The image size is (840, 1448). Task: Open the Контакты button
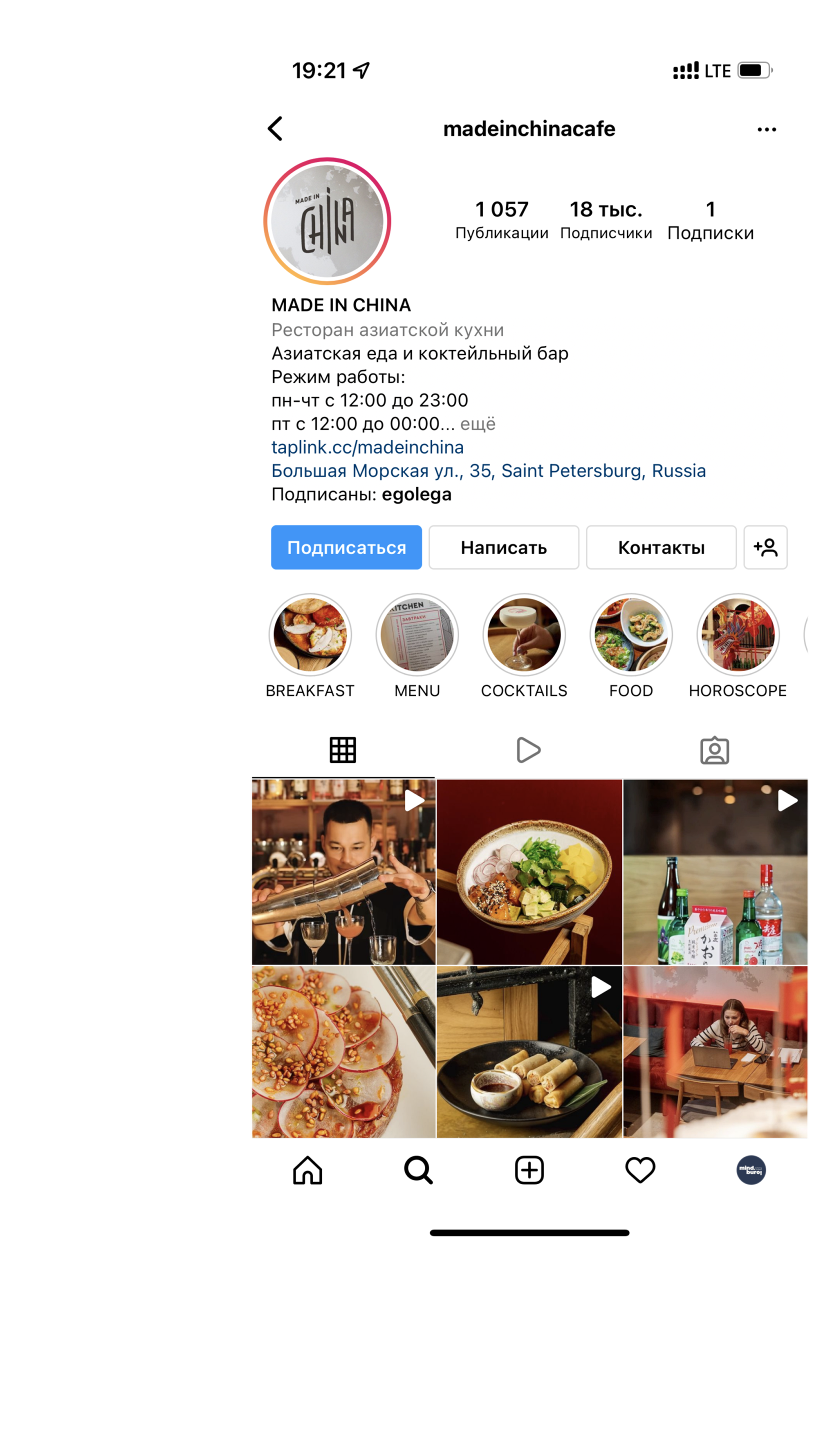pos(660,547)
